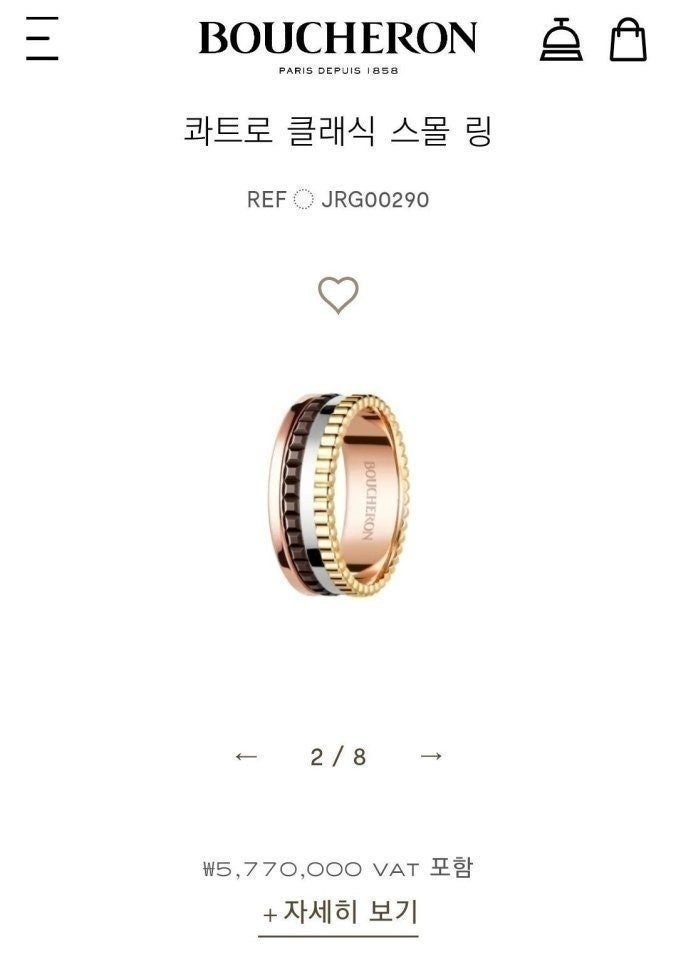The width and height of the screenshot is (676, 960).
Task: Expand 자세히 보기 details
Action: 338,912
